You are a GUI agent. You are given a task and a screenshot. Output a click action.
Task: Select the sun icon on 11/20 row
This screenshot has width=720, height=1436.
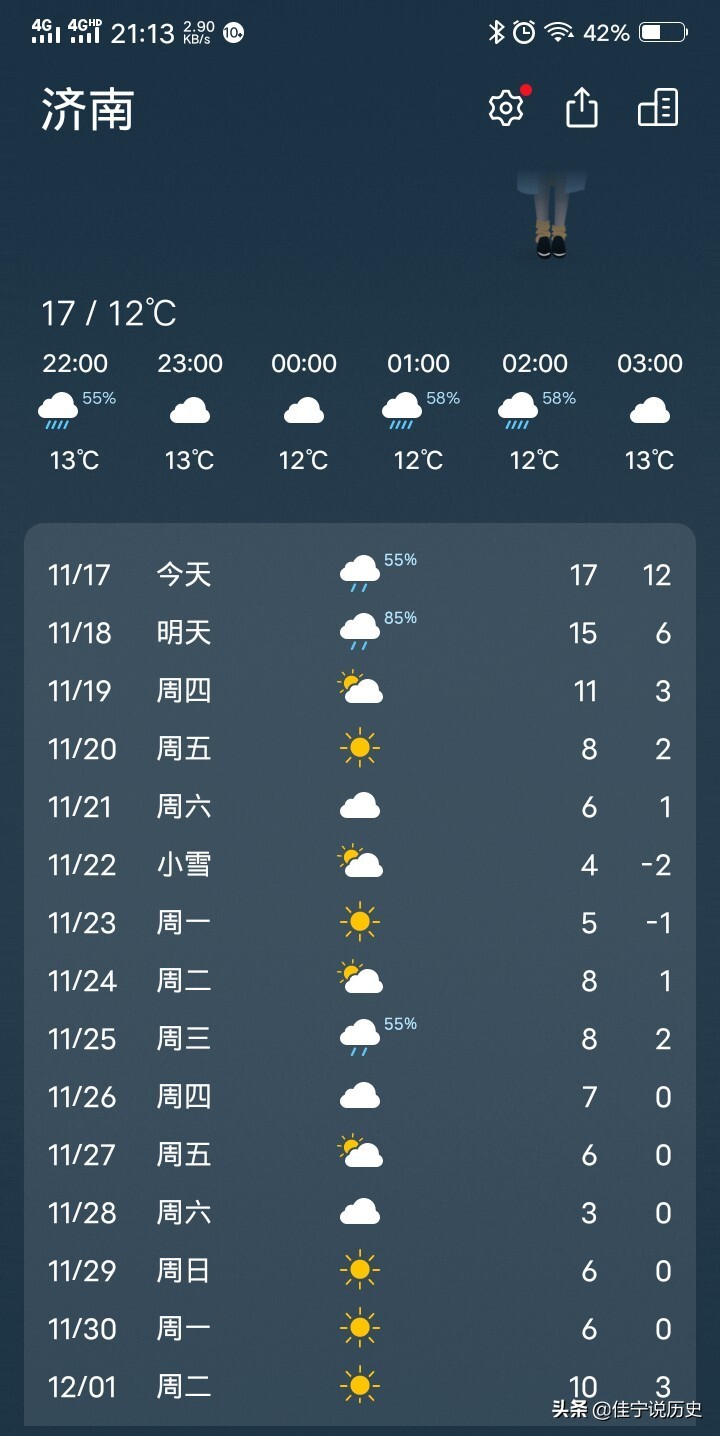pyautogui.click(x=358, y=747)
